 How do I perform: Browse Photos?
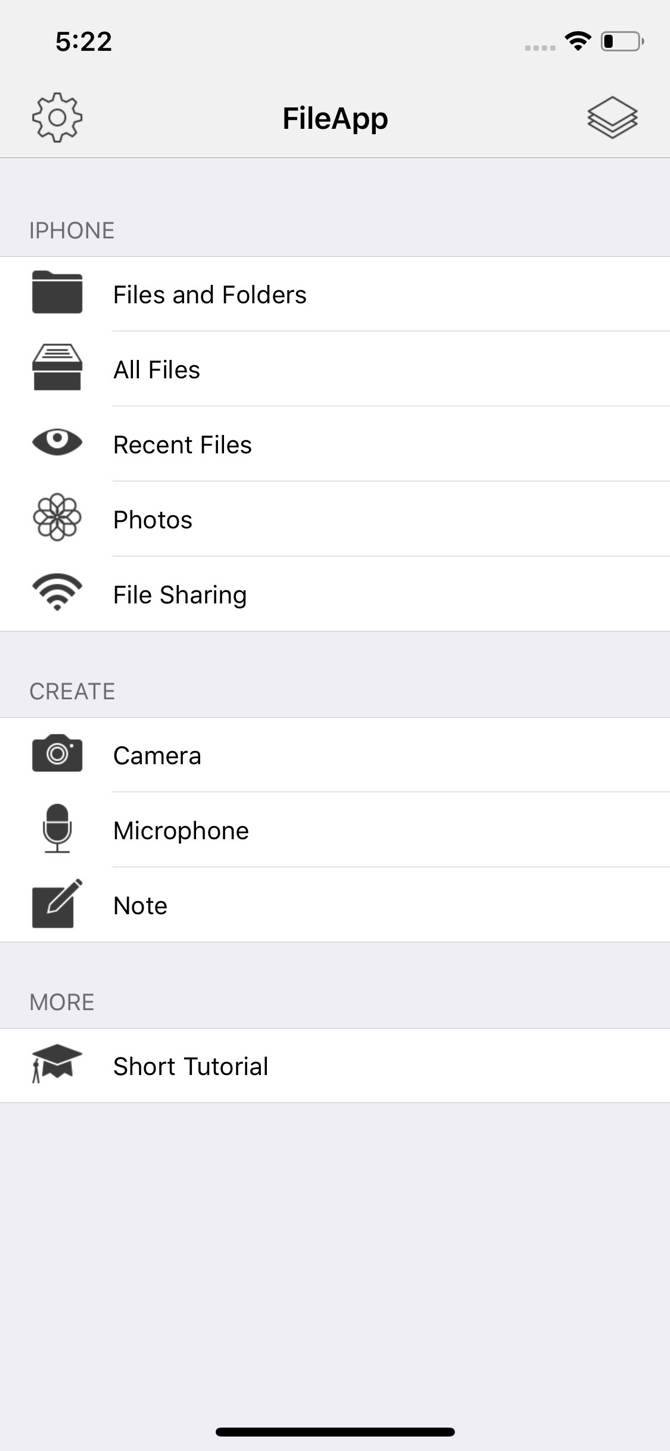click(x=153, y=519)
